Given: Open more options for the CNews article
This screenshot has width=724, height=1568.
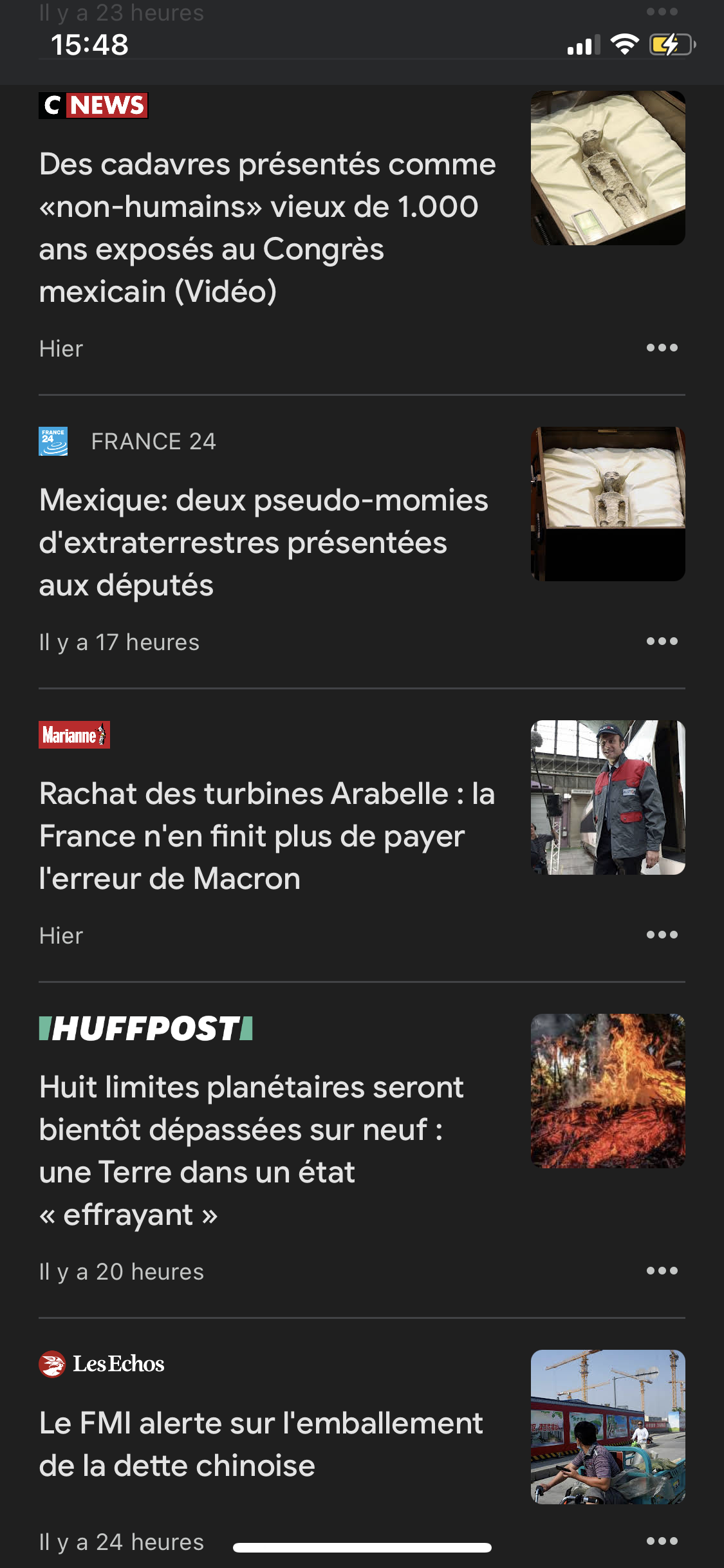Looking at the screenshot, I should click(662, 348).
